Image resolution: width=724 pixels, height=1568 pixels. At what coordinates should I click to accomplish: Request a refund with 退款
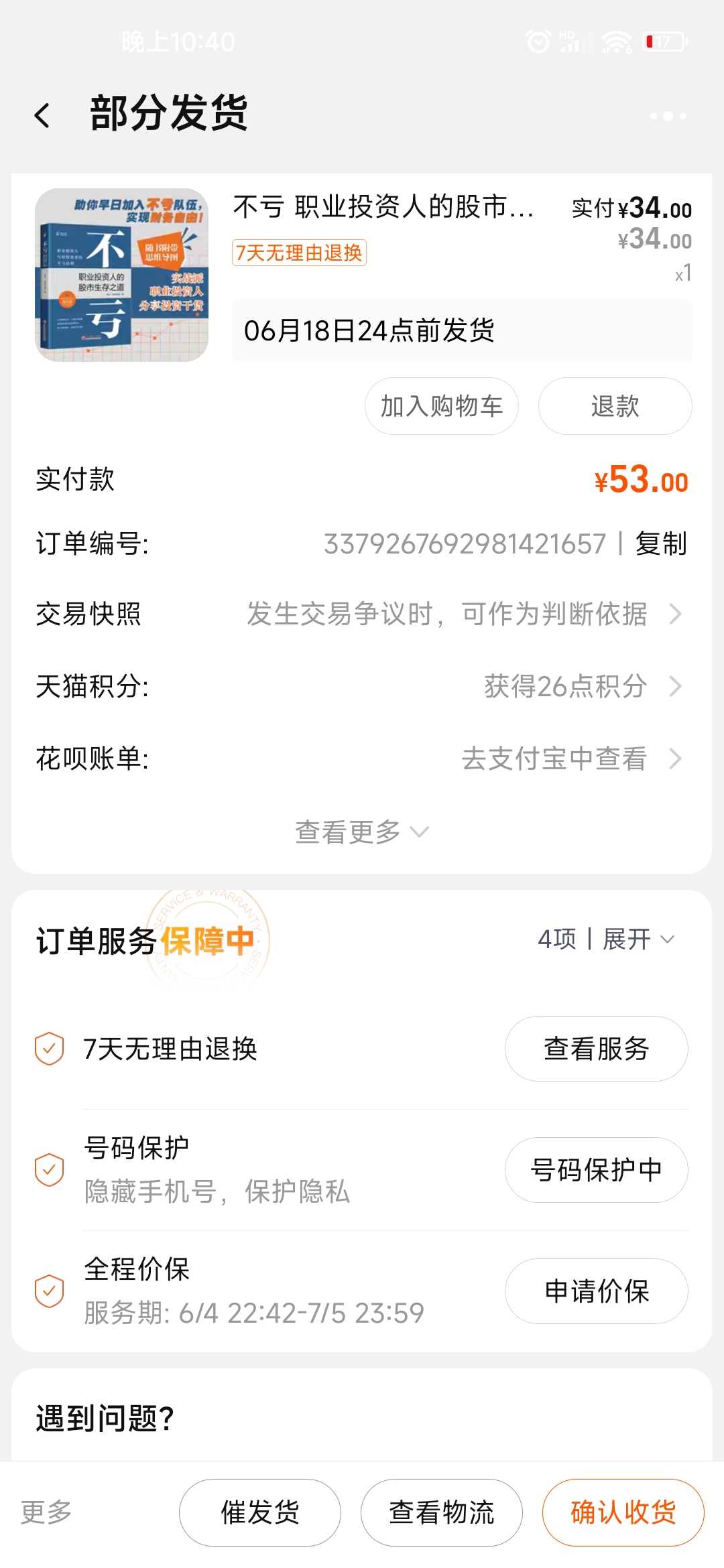[615, 406]
